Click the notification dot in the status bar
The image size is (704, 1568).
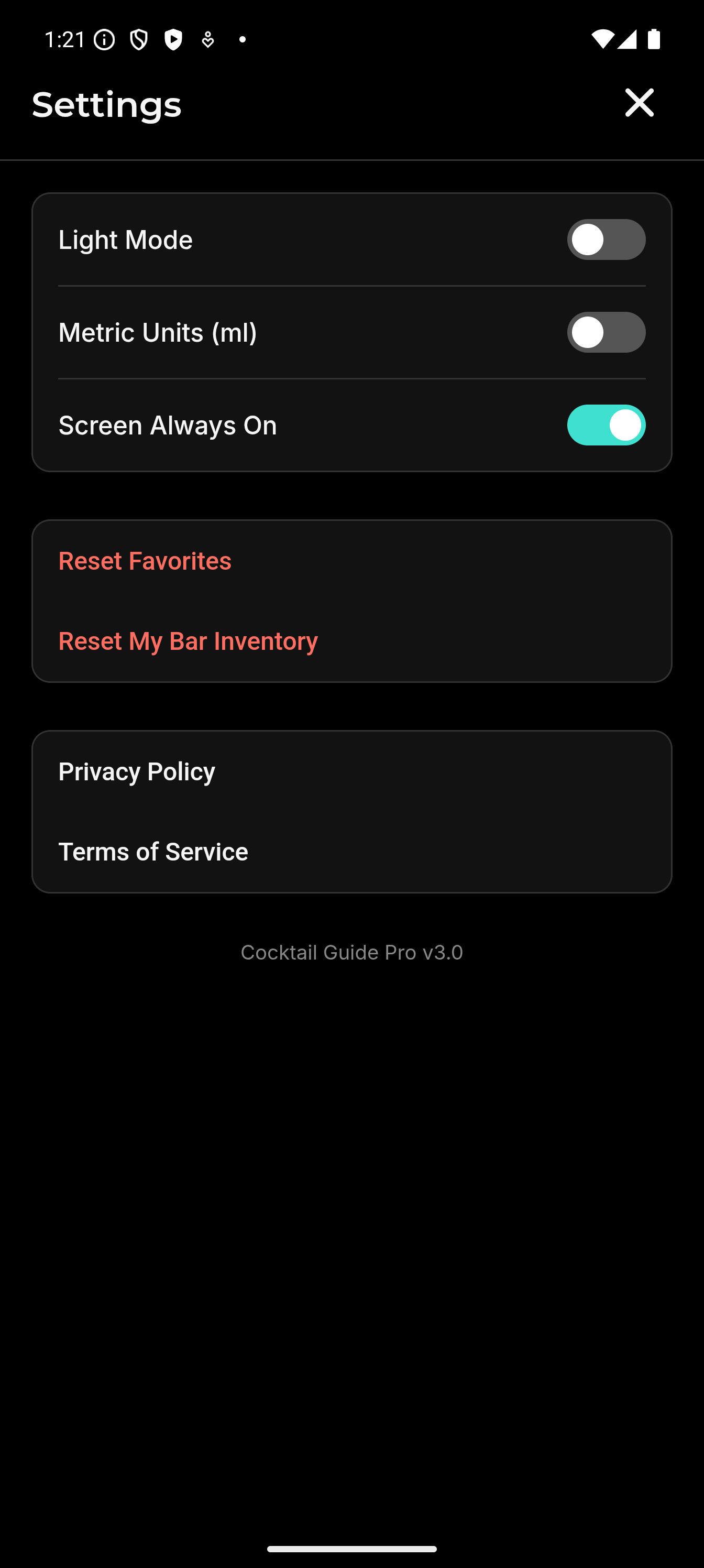pyautogui.click(x=243, y=39)
